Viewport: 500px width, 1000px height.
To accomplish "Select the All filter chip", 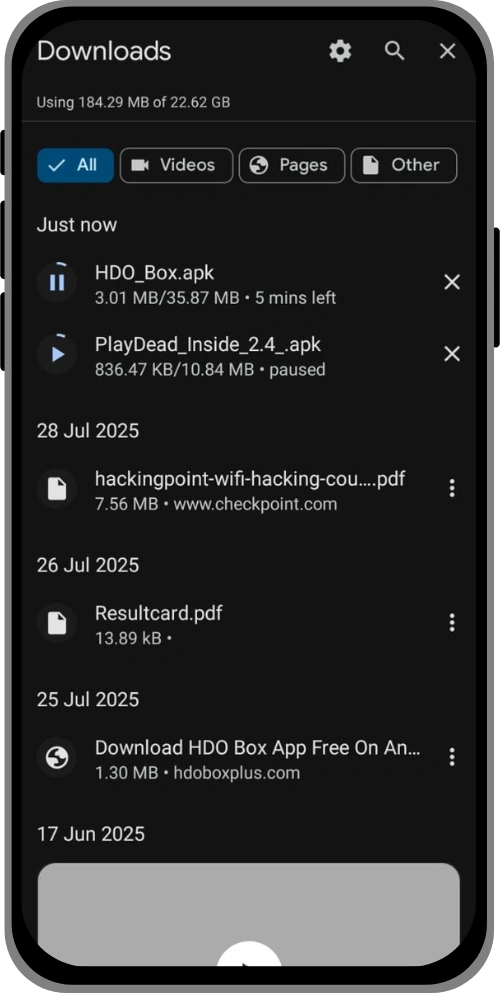I will click(75, 165).
